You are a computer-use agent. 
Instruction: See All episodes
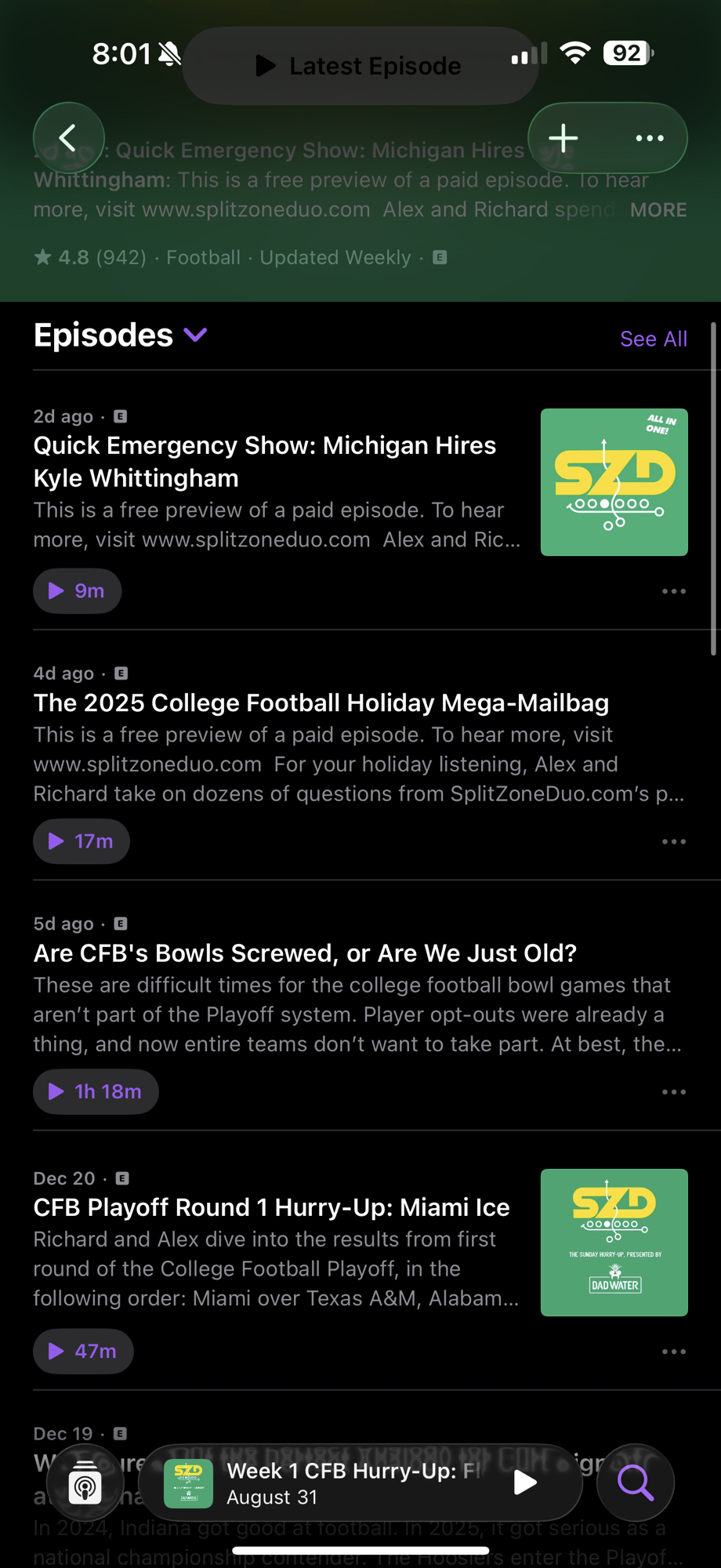click(x=653, y=339)
